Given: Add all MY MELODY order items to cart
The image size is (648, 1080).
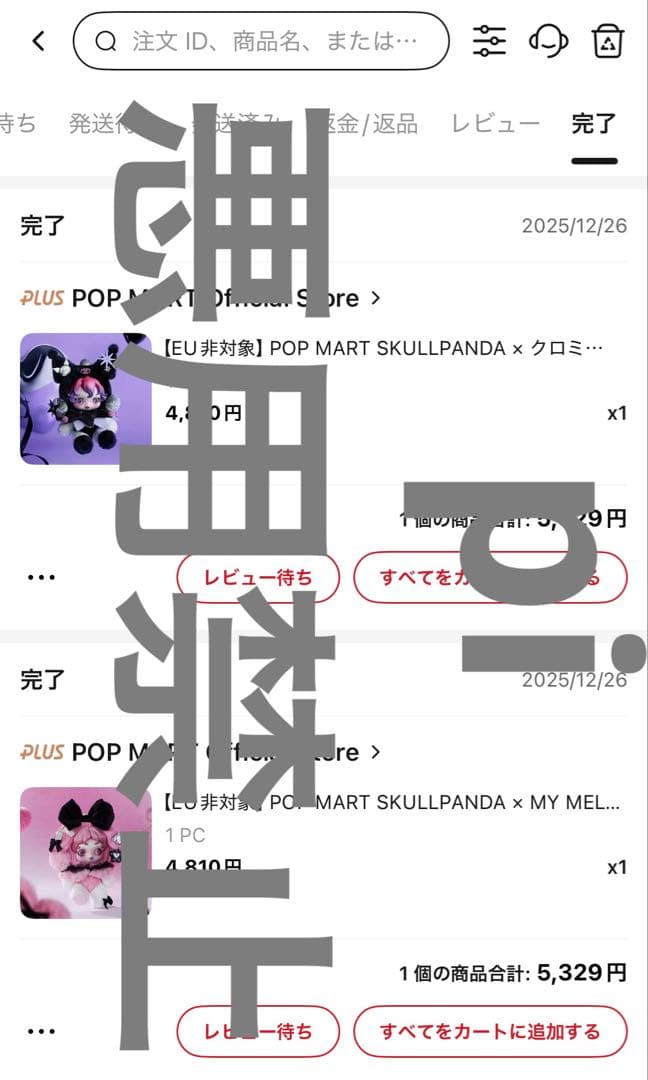Looking at the screenshot, I should (490, 1031).
